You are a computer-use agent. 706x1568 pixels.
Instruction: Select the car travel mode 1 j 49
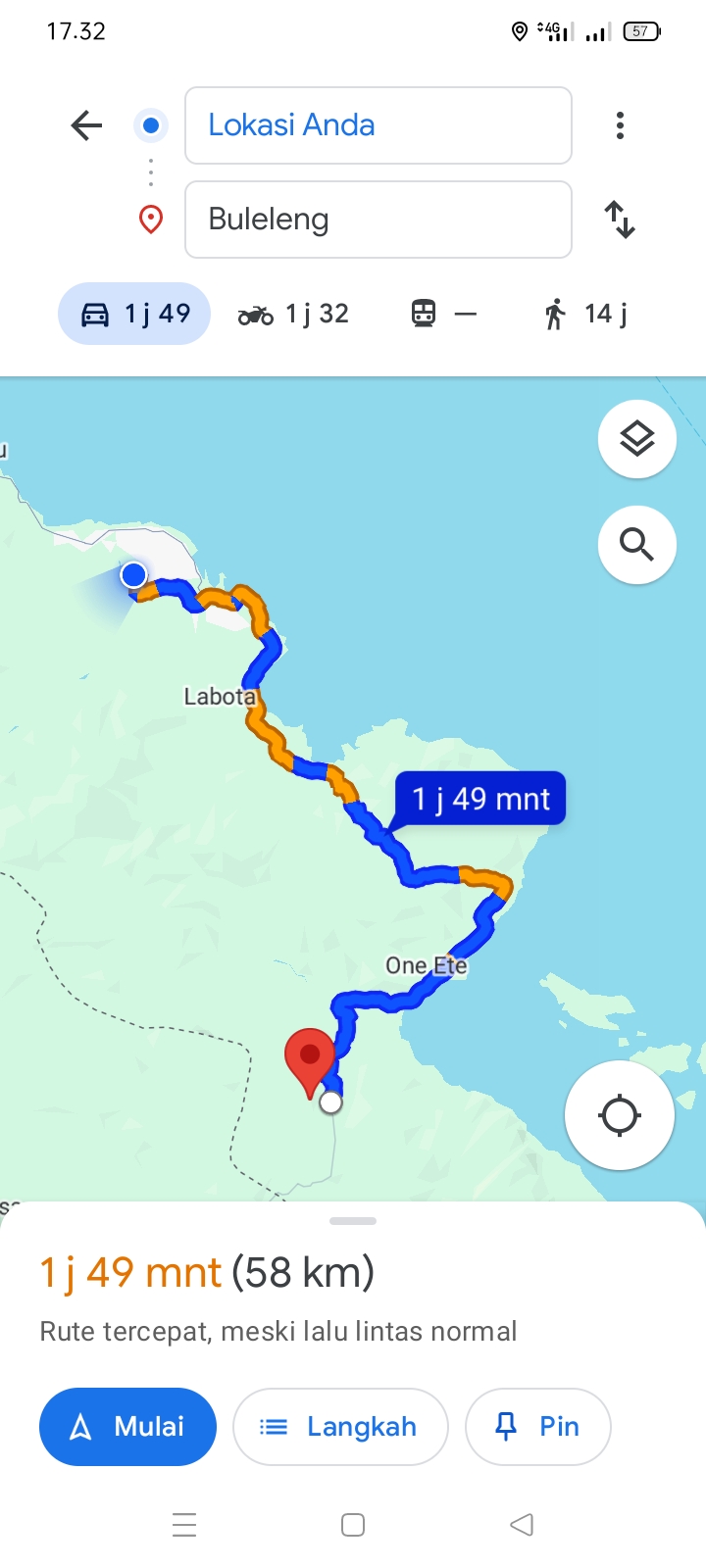pos(134,314)
